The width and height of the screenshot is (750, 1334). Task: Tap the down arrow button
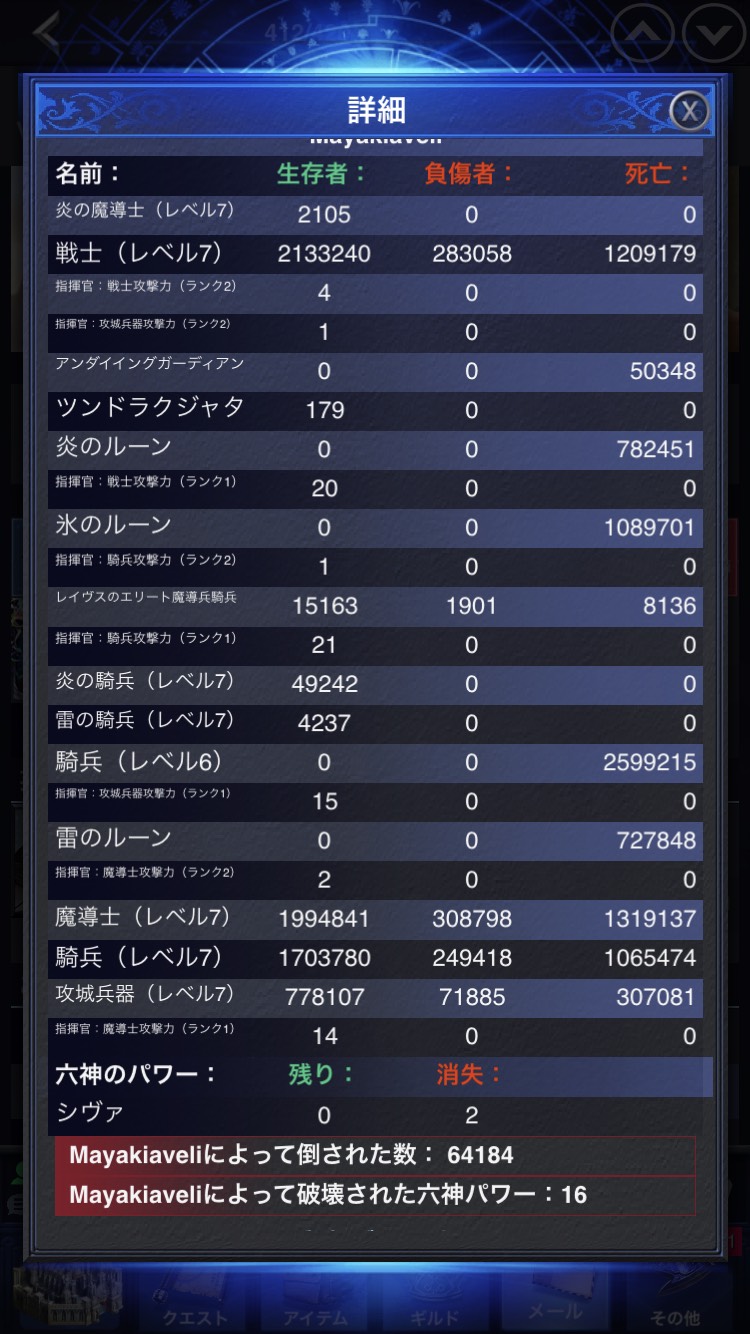point(713,32)
